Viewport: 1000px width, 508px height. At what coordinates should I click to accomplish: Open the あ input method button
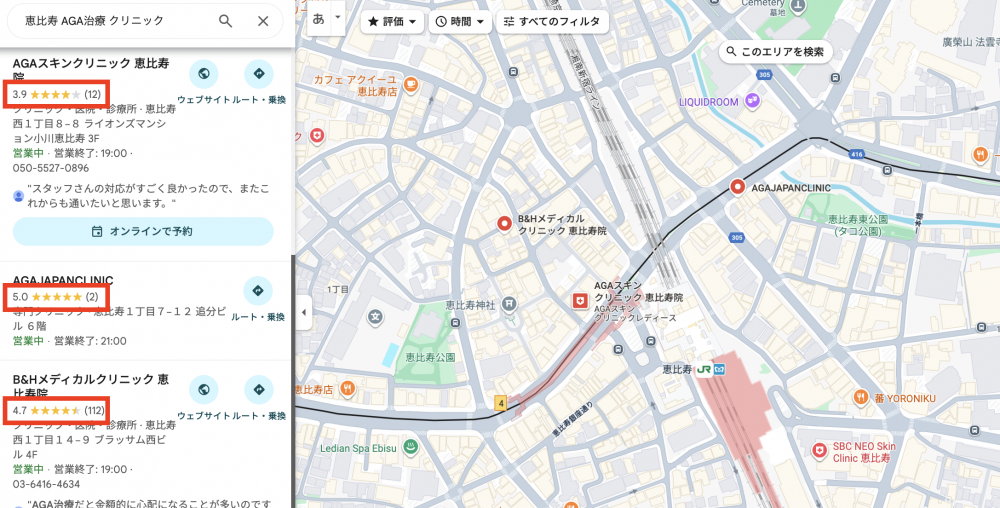[x=319, y=18]
